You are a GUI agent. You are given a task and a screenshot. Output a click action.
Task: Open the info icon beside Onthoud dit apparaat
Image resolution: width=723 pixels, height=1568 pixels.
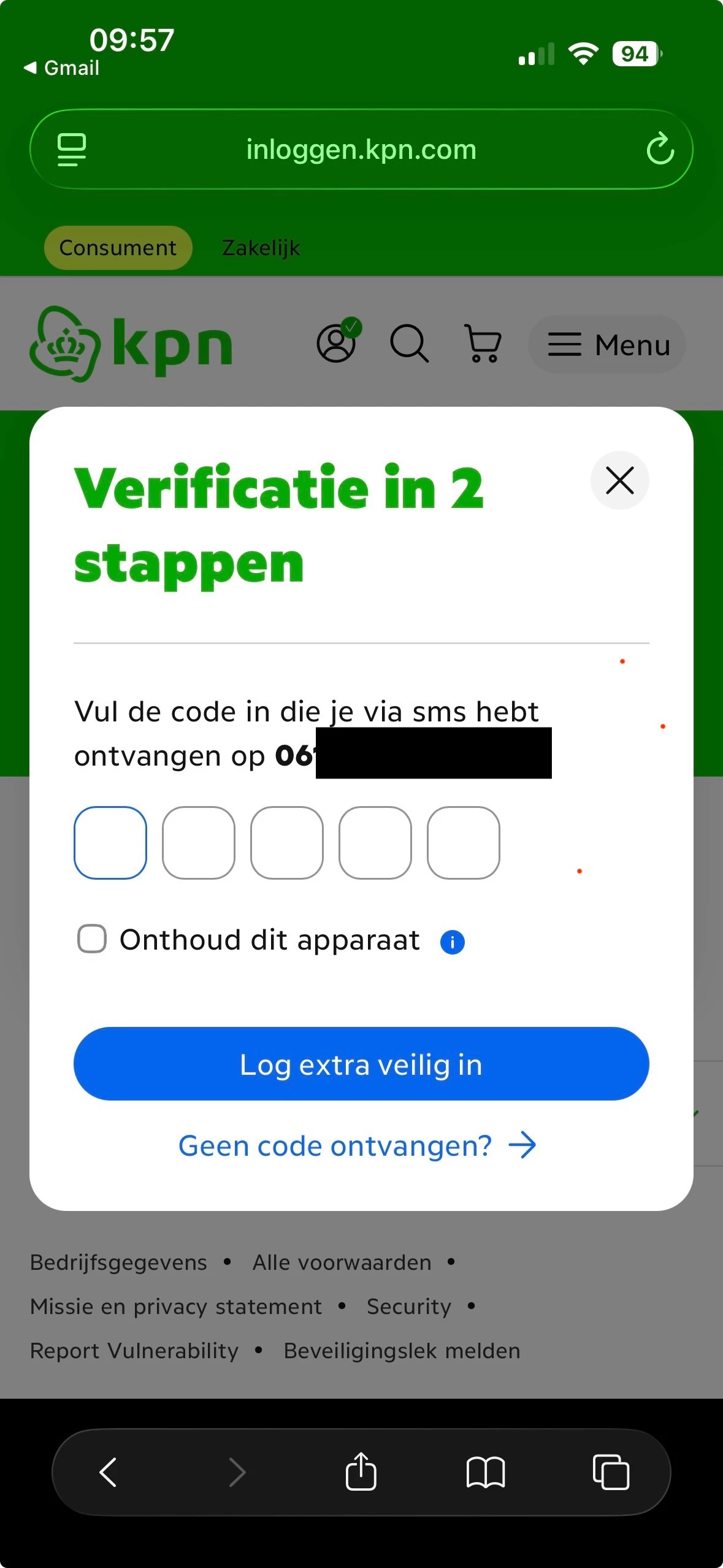click(453, 942)
